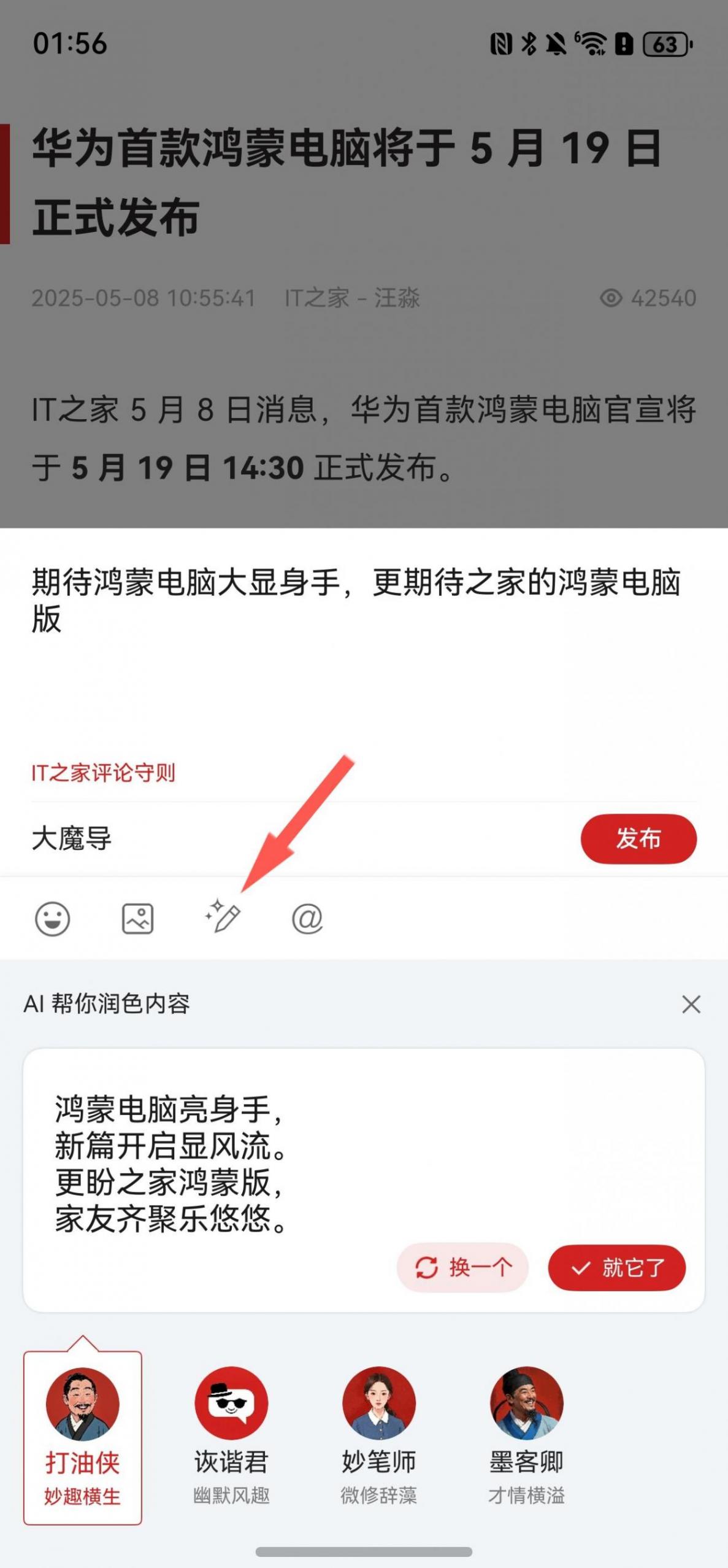Screen dimensions: 728x1568
Task: Open IT之家评论守则 link
Action: 103,773
